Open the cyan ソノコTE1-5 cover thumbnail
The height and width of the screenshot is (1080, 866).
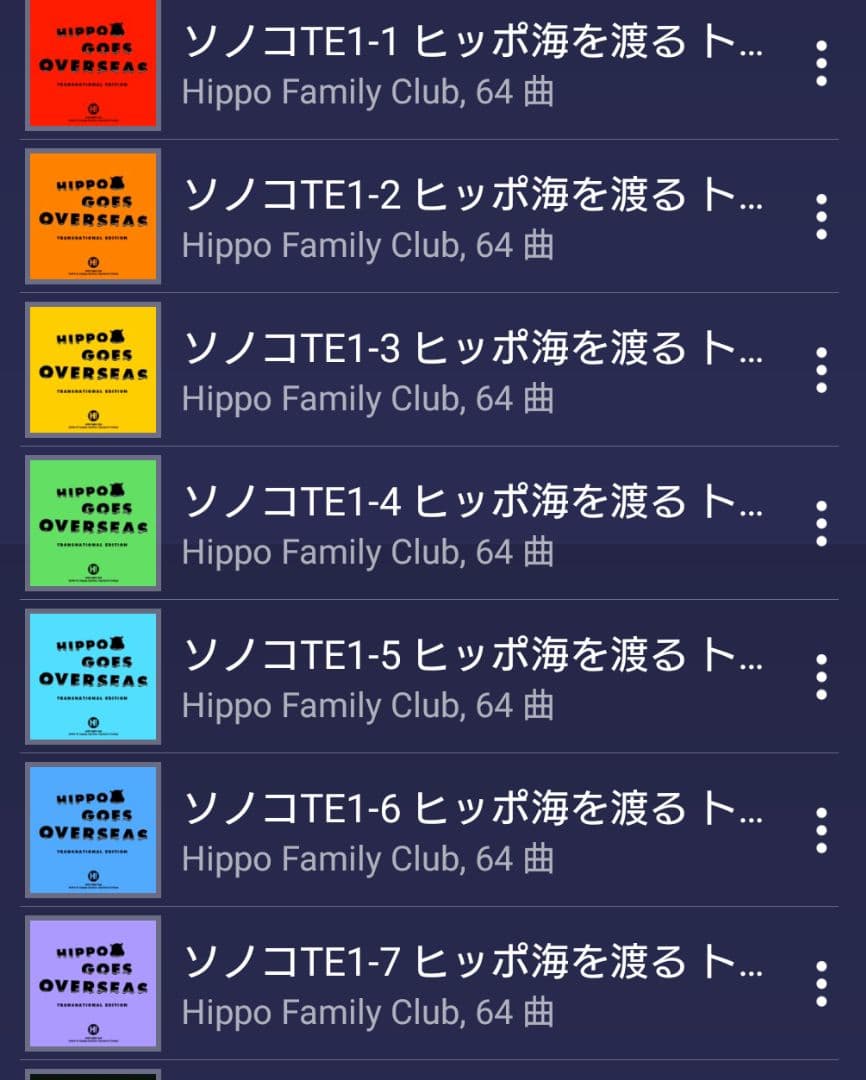91,677
